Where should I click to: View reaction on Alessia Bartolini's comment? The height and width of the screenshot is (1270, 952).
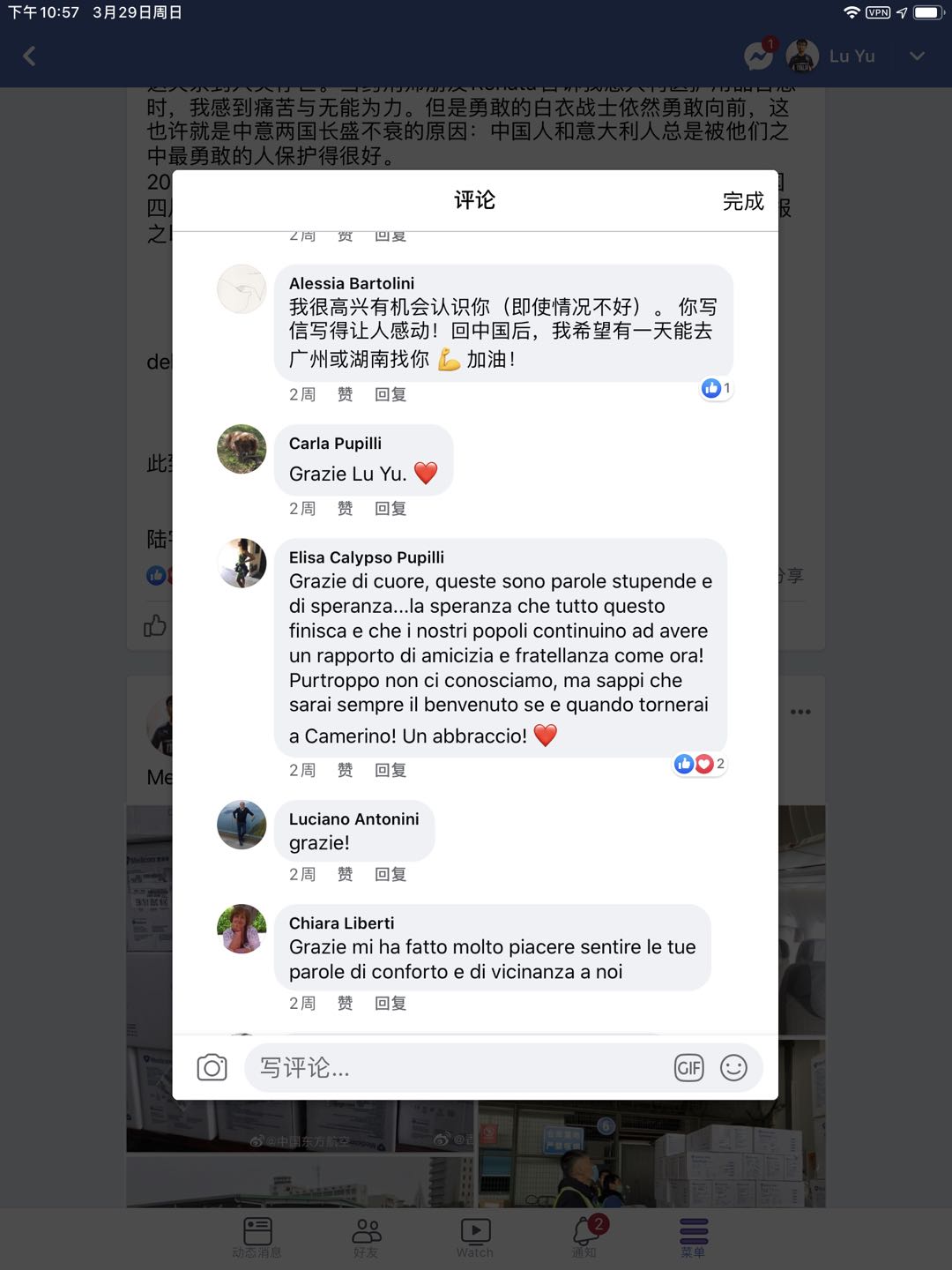(x=716, y=388)
